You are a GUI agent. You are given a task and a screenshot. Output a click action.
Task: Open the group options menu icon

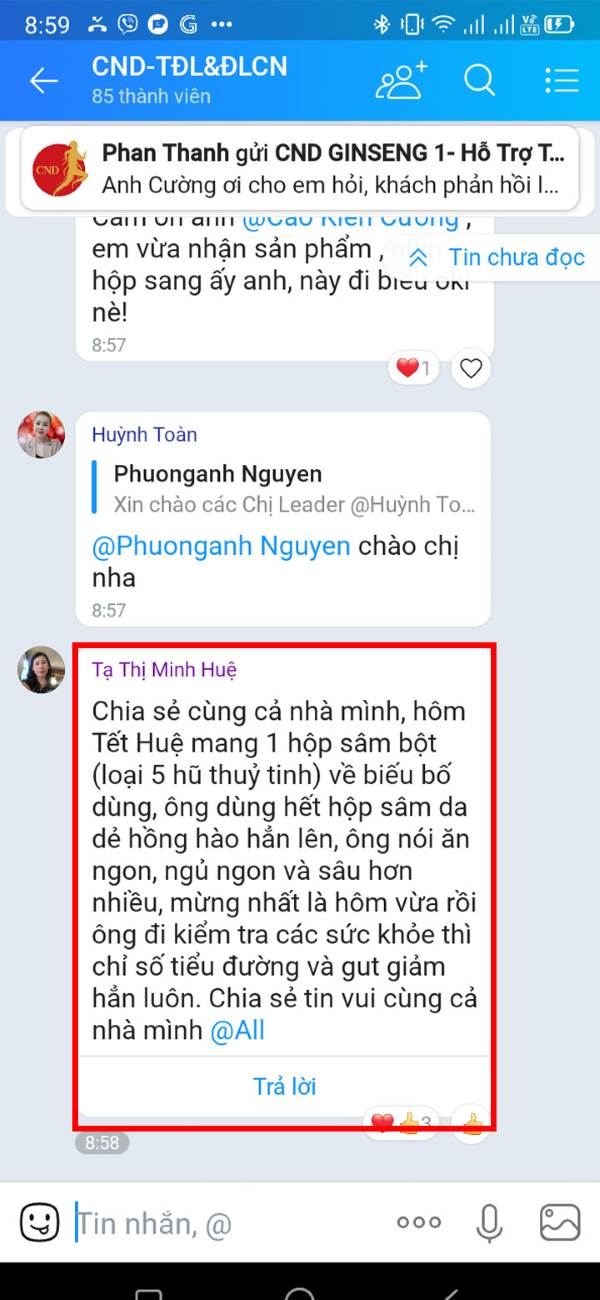pos(562,81)
